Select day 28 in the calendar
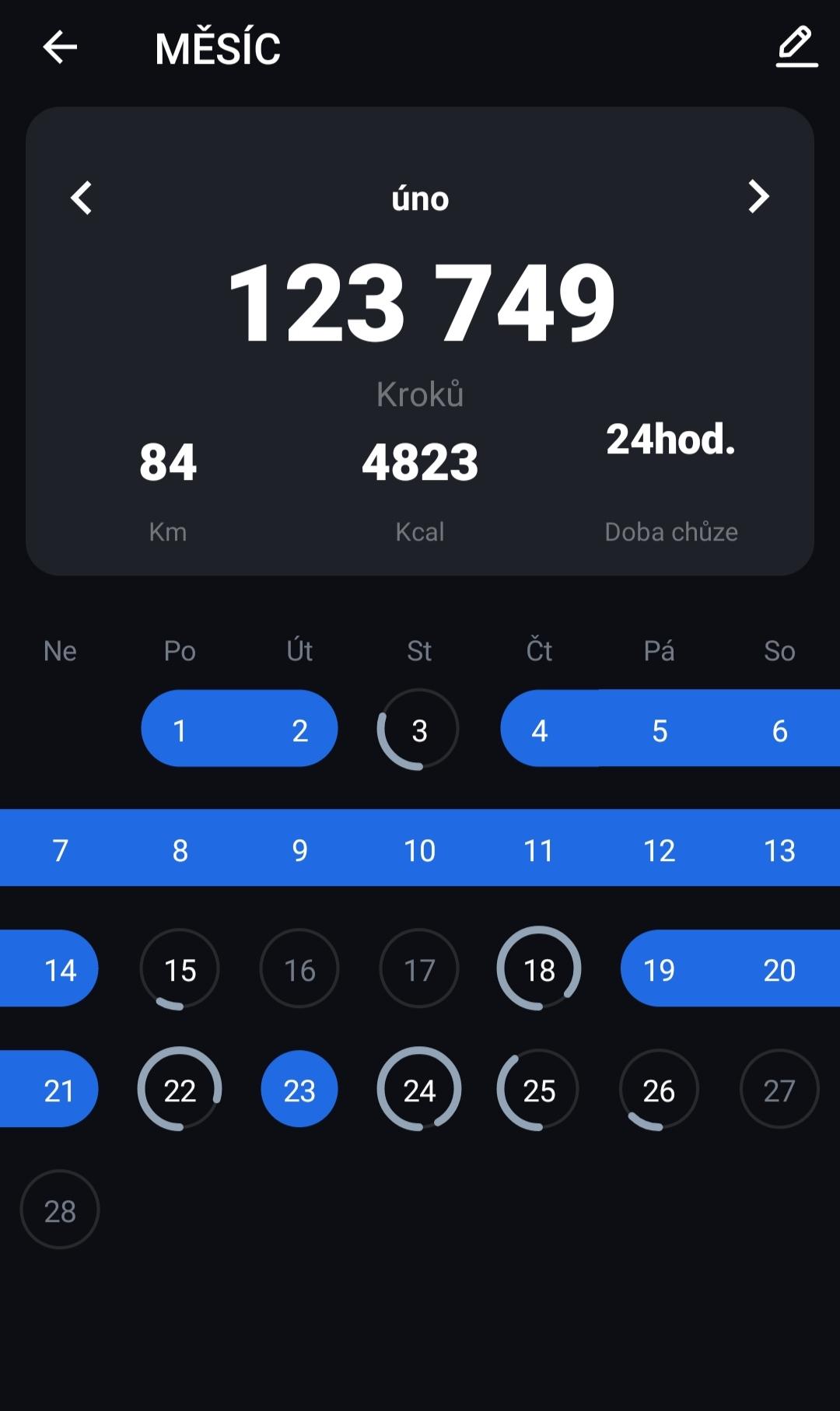 [x=60, y=1210]
